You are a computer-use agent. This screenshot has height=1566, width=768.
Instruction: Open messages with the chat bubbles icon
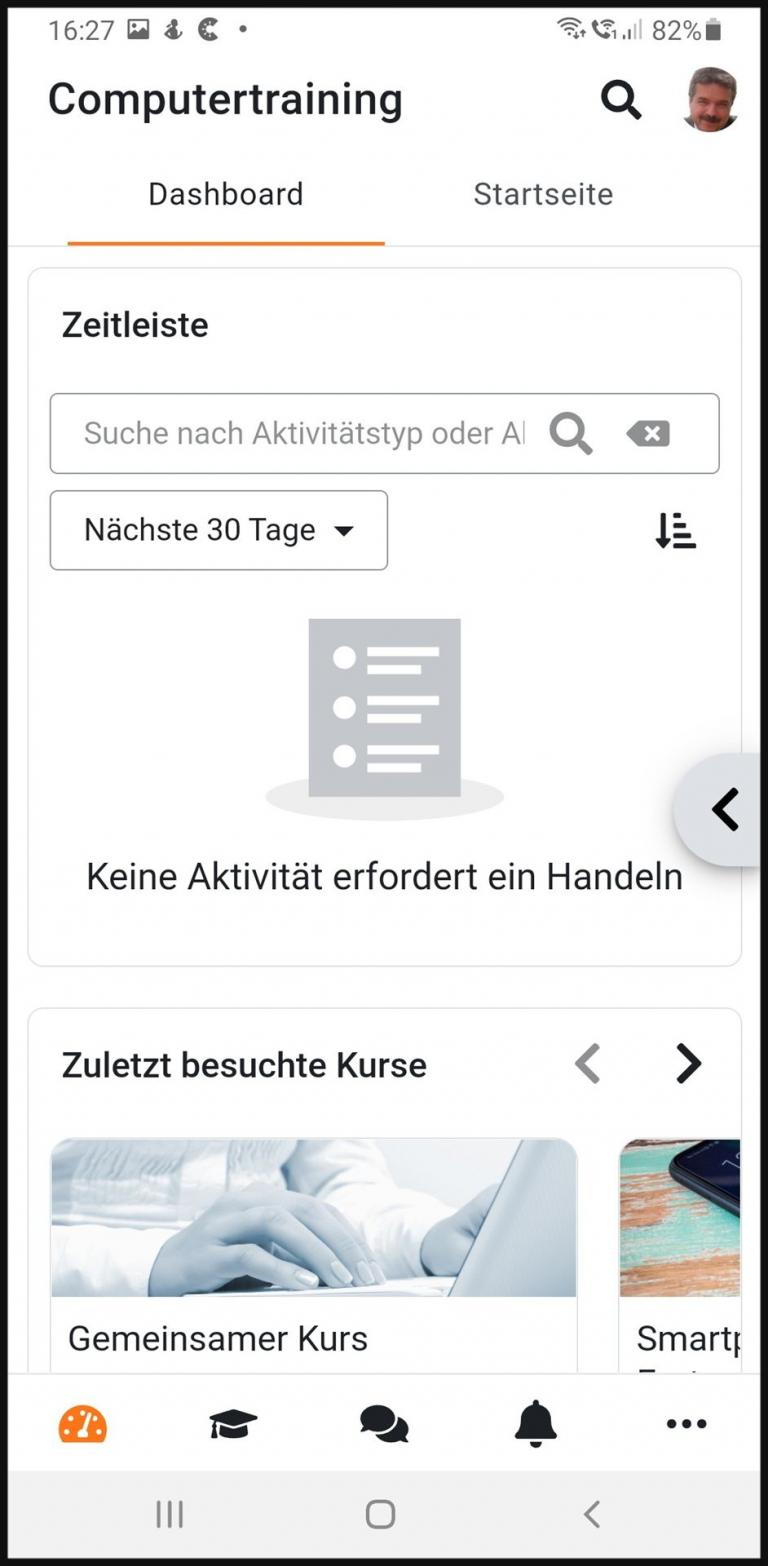(384, 1423)
